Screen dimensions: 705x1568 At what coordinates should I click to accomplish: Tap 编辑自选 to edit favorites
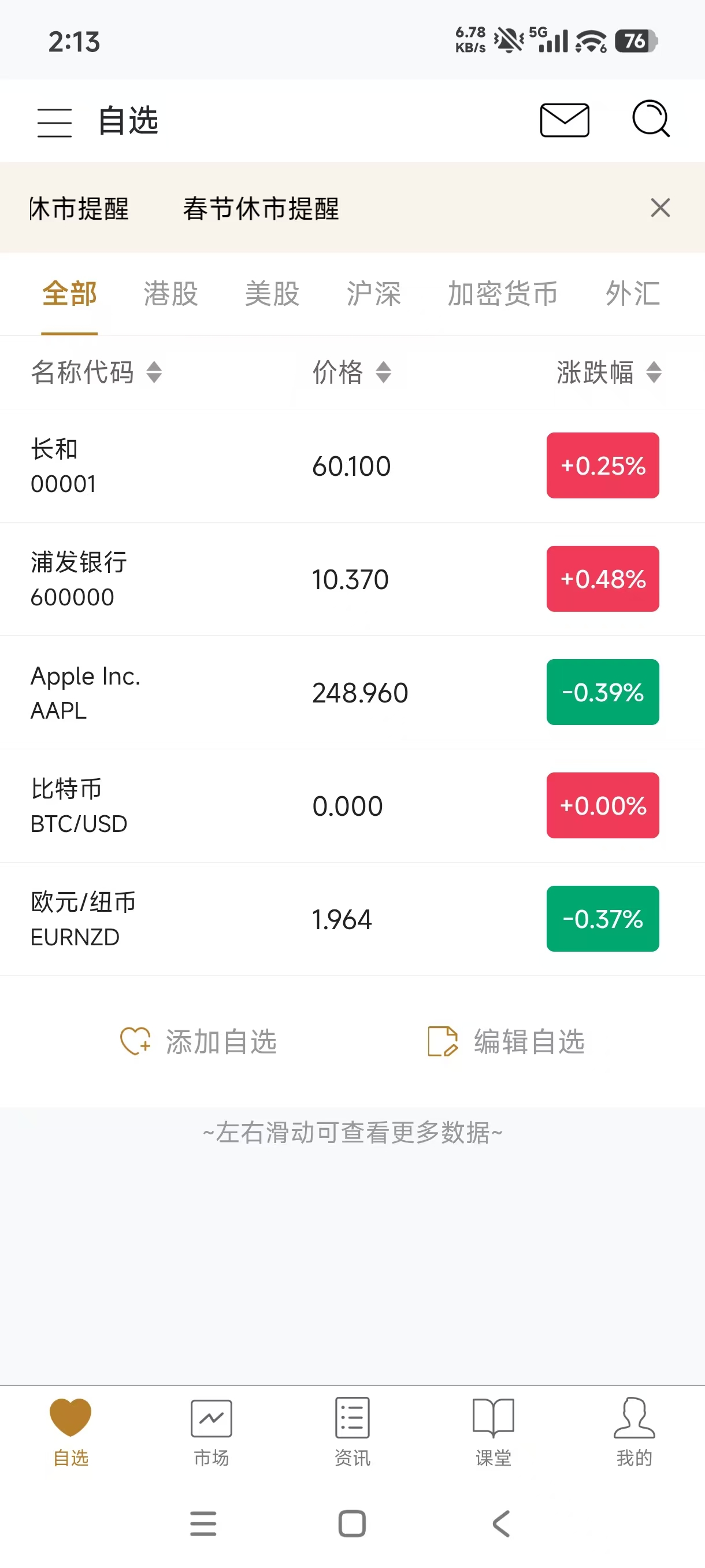coord(507,1041)
